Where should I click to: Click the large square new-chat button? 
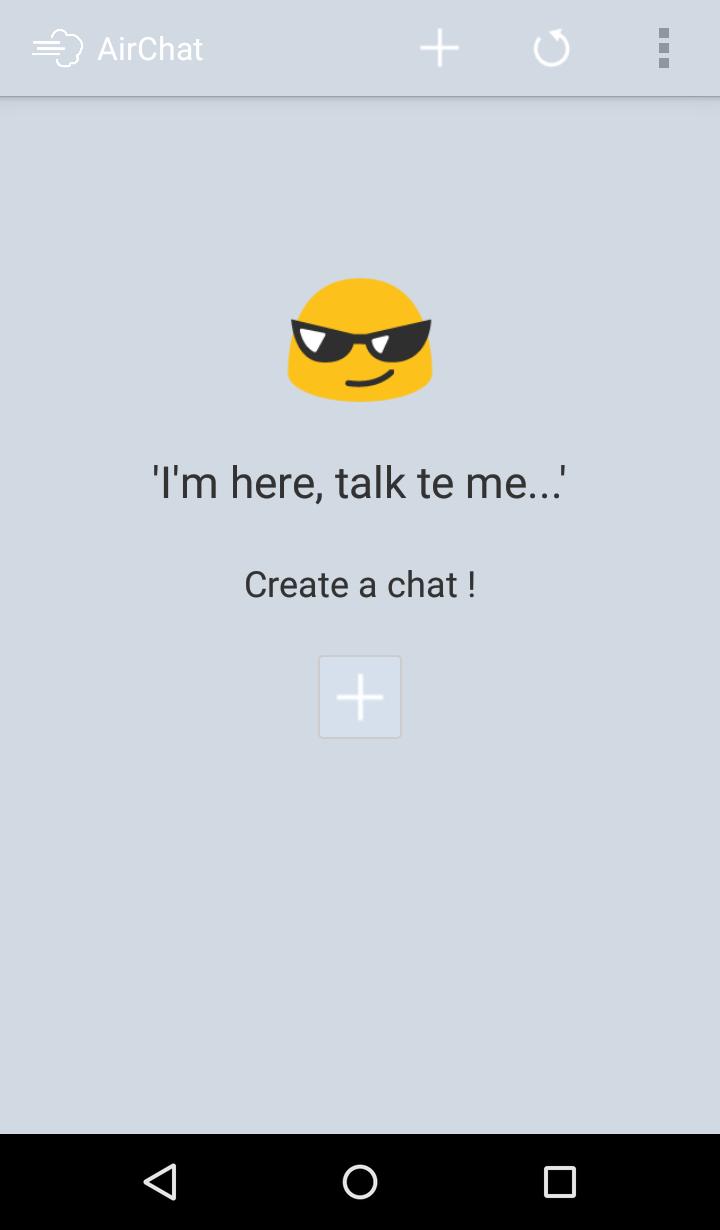tap(360, 696)
